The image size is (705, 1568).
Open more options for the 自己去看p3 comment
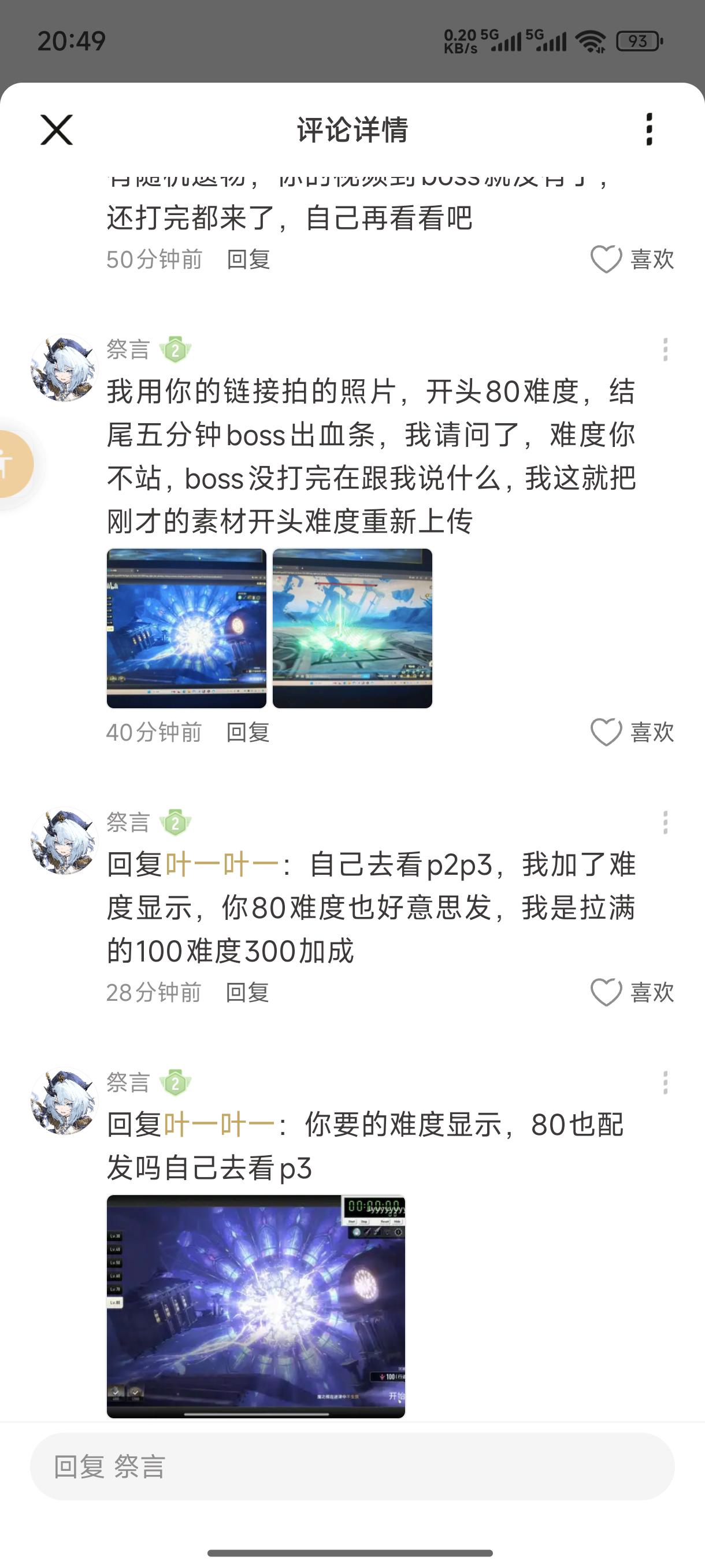(665, 1082)
